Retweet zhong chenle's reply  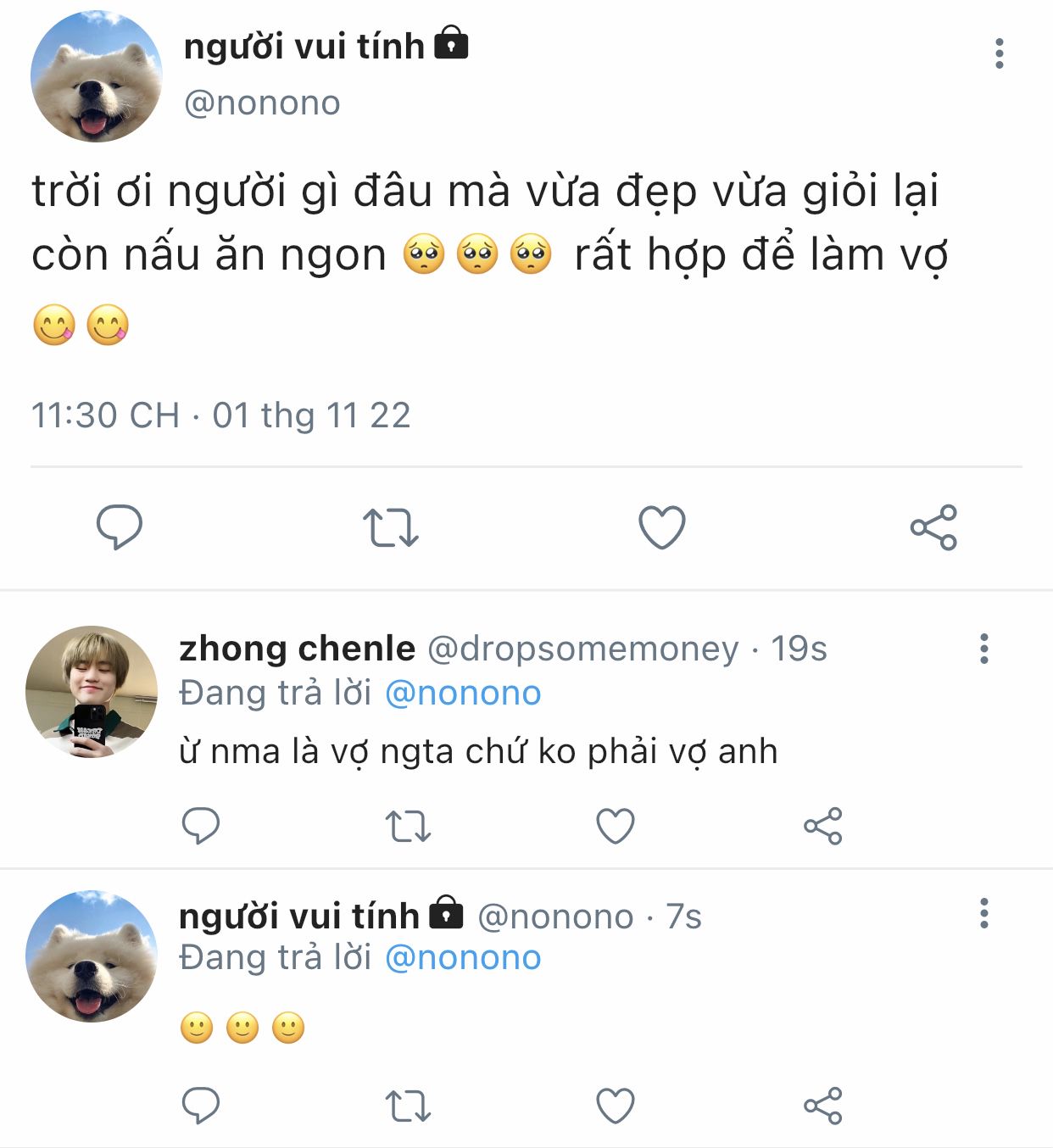(x=408, y=825)
